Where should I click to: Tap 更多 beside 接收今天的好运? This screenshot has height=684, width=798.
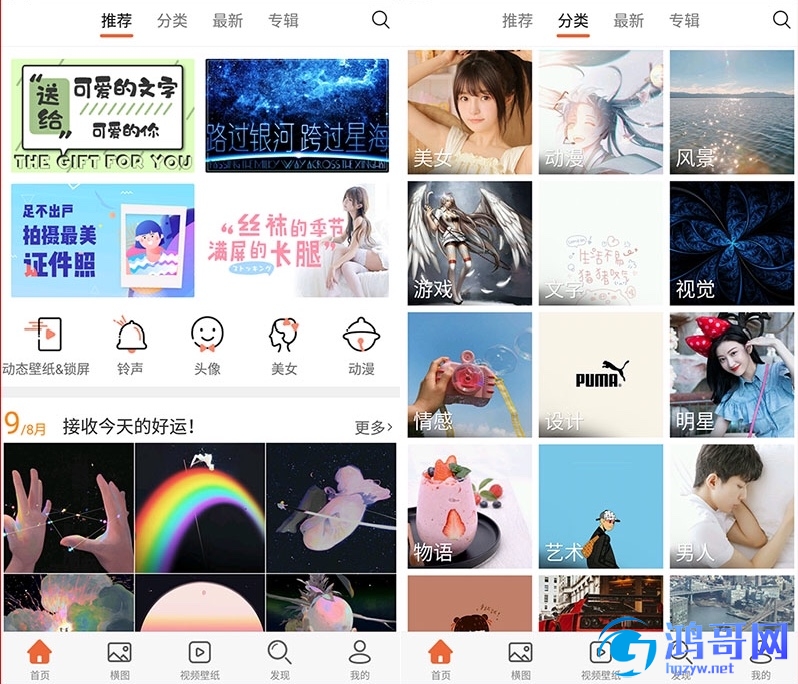[373, 427]
